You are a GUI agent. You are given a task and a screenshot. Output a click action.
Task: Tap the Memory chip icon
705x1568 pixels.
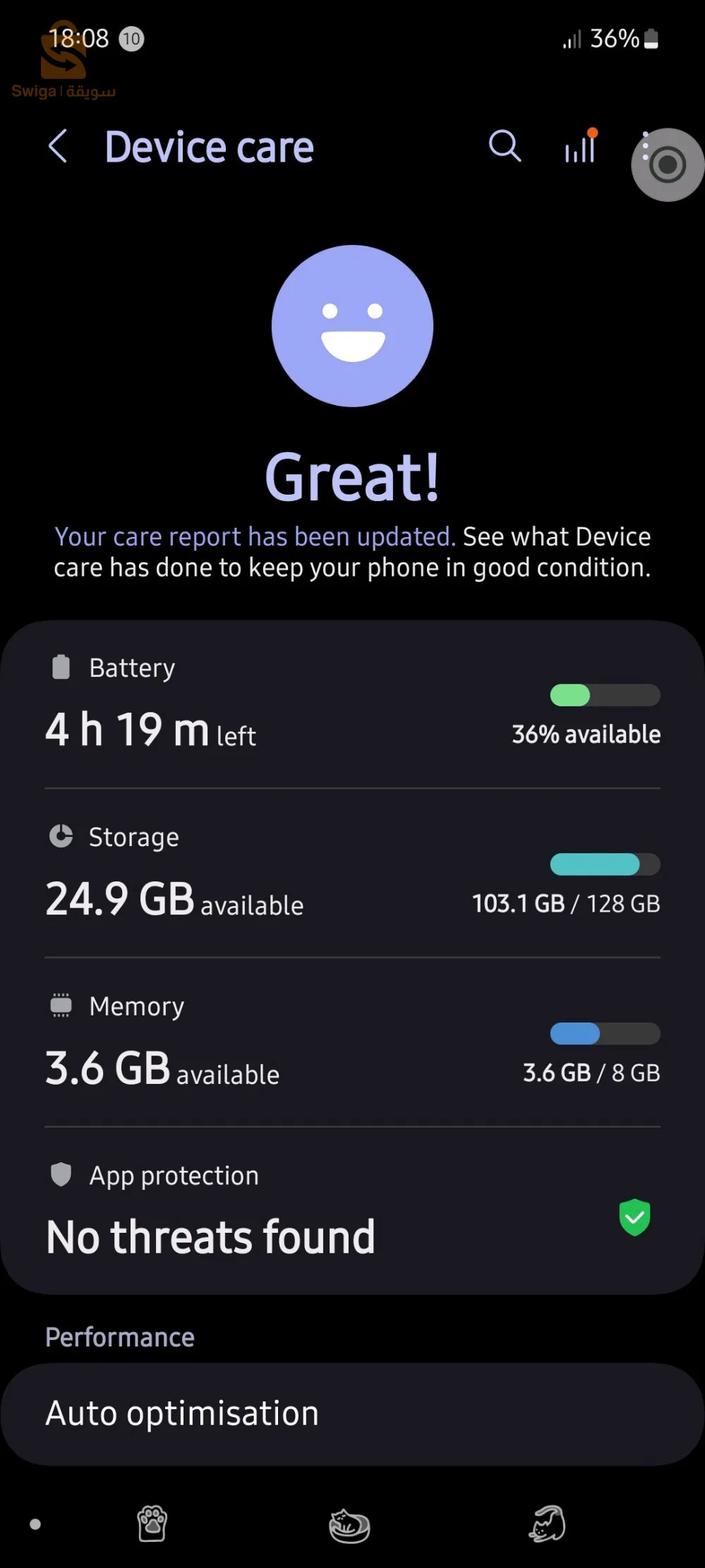pyautogui.click(x=61, y=1005)
